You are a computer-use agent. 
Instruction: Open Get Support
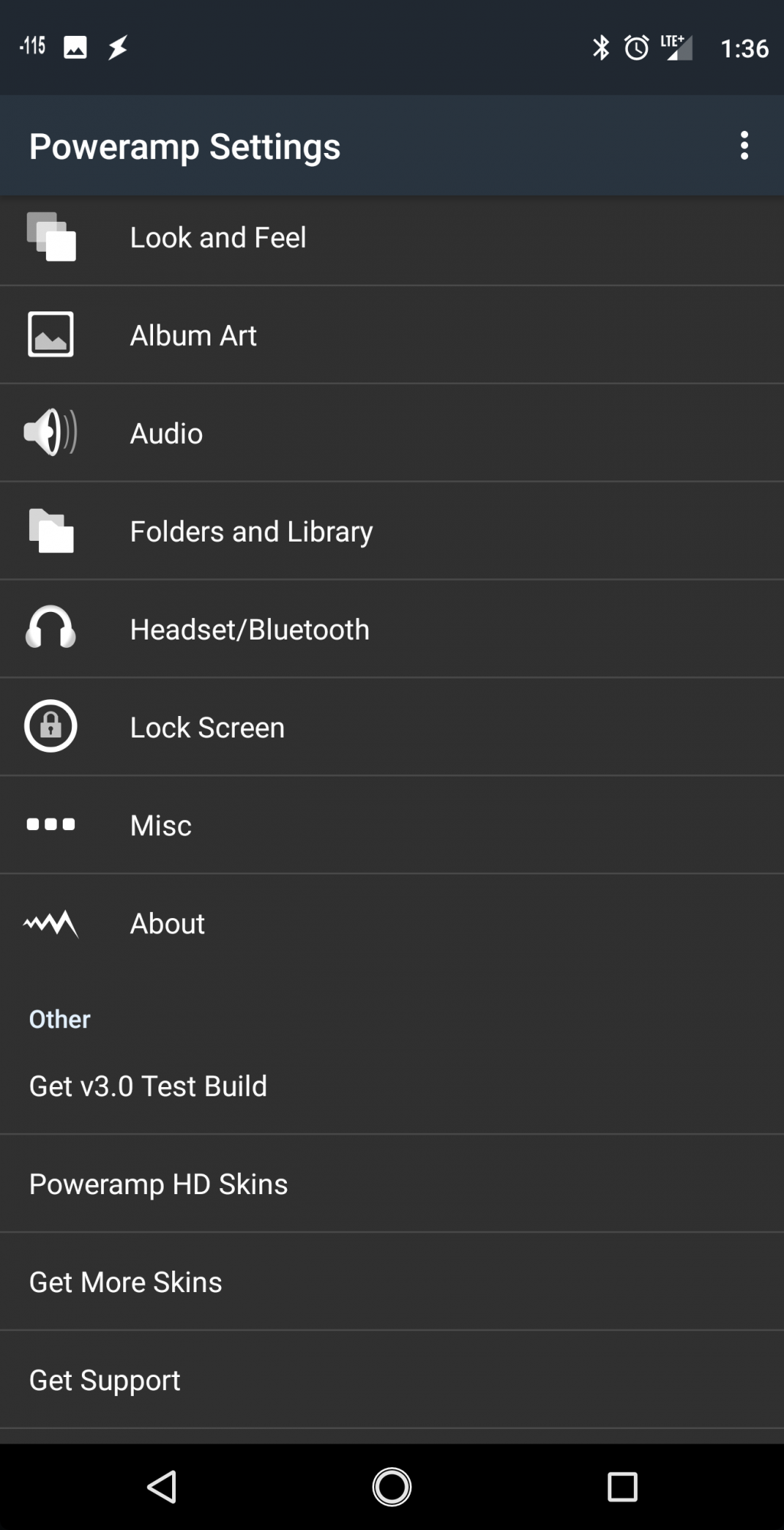click(x=392, y=1379)
